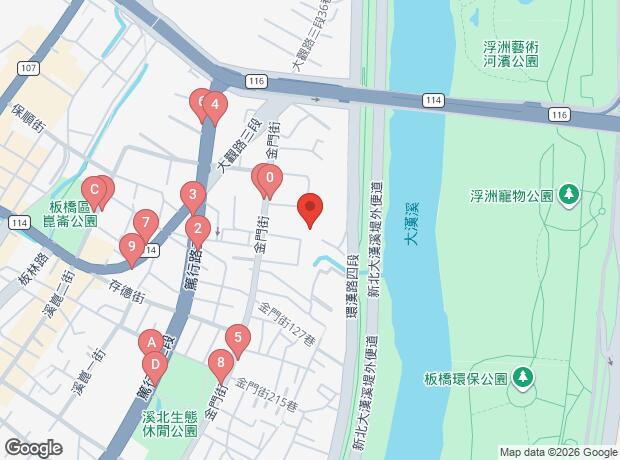Tap the marker labeled 5
Image resolution: width=620 pixels, height=460 pixels.
click(237, 338)
